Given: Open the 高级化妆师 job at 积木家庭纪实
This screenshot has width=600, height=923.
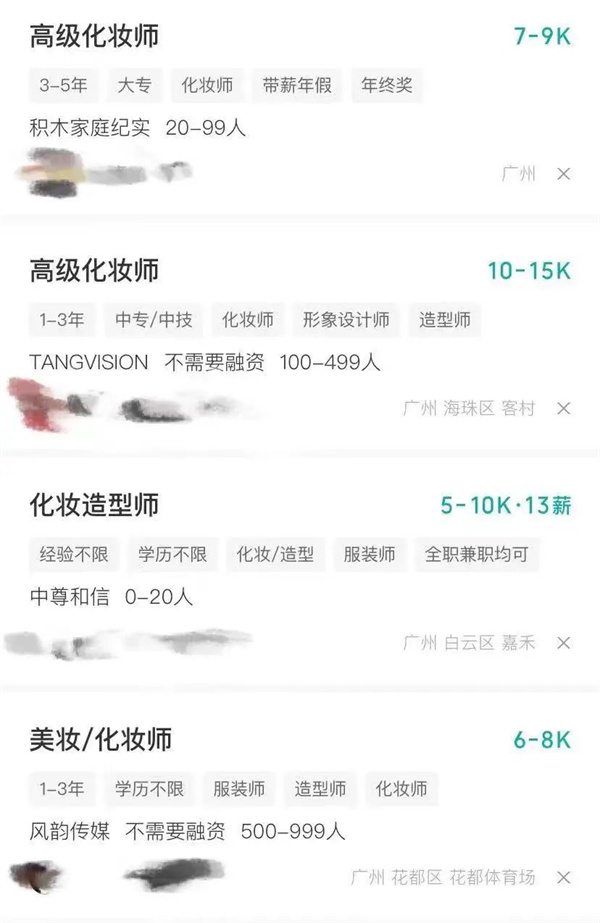Looking at the screenshot, I should coord(94,37).
